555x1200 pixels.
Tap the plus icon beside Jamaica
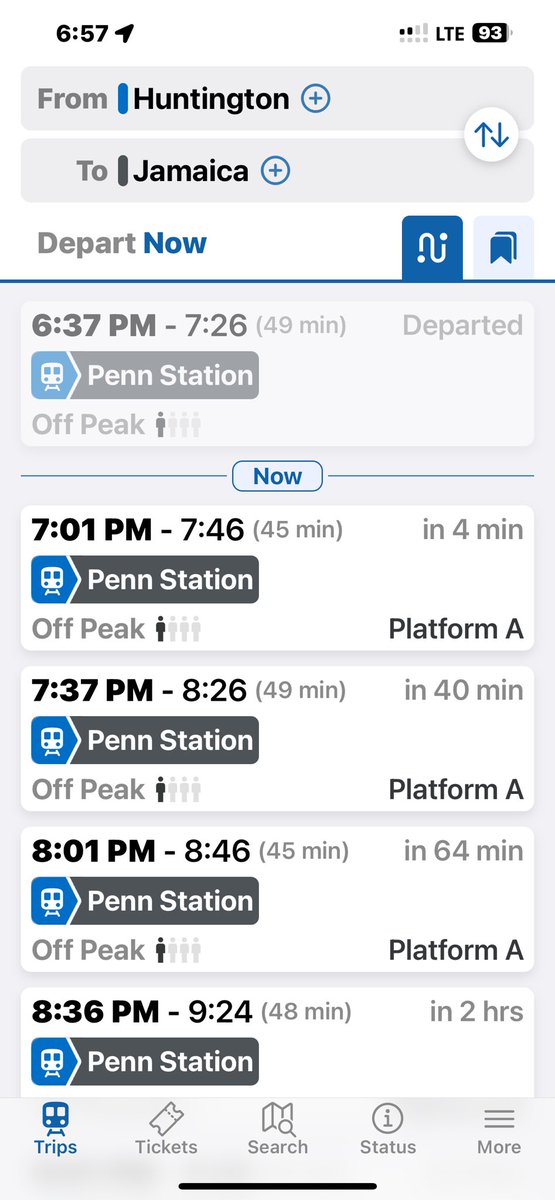click(x=275, y=171)
